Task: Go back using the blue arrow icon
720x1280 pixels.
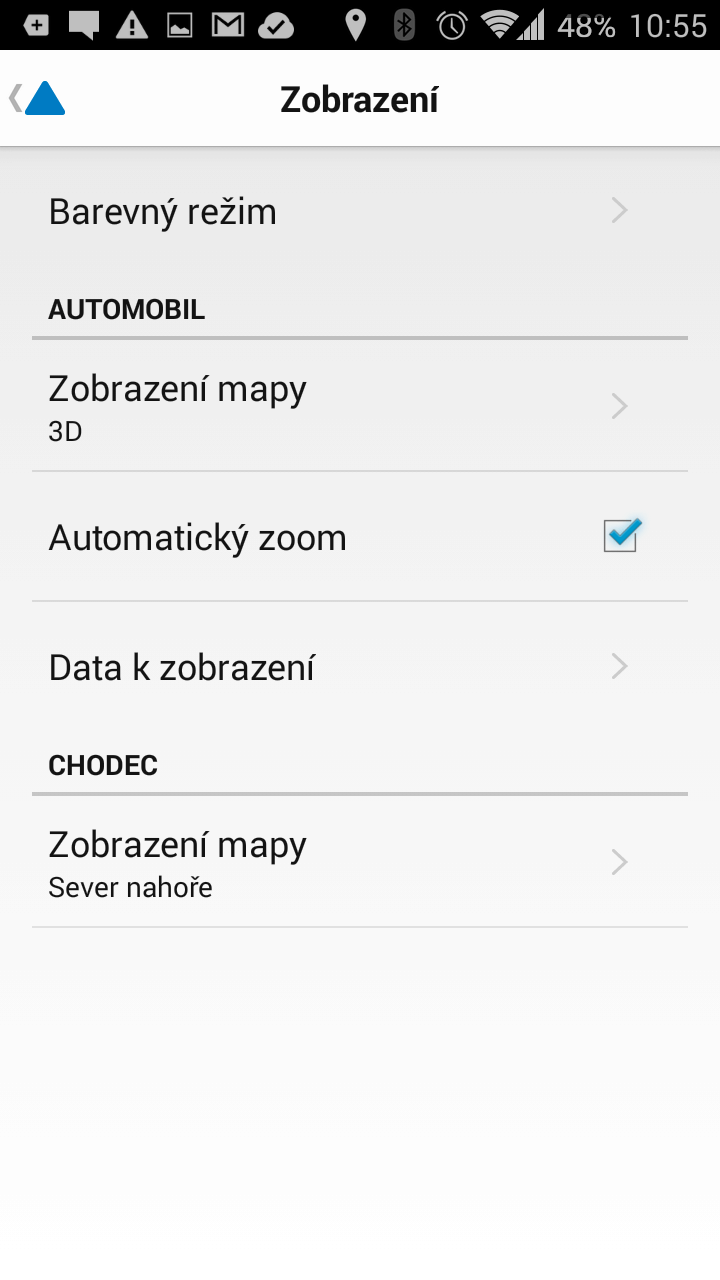Action: coord(37,98)
